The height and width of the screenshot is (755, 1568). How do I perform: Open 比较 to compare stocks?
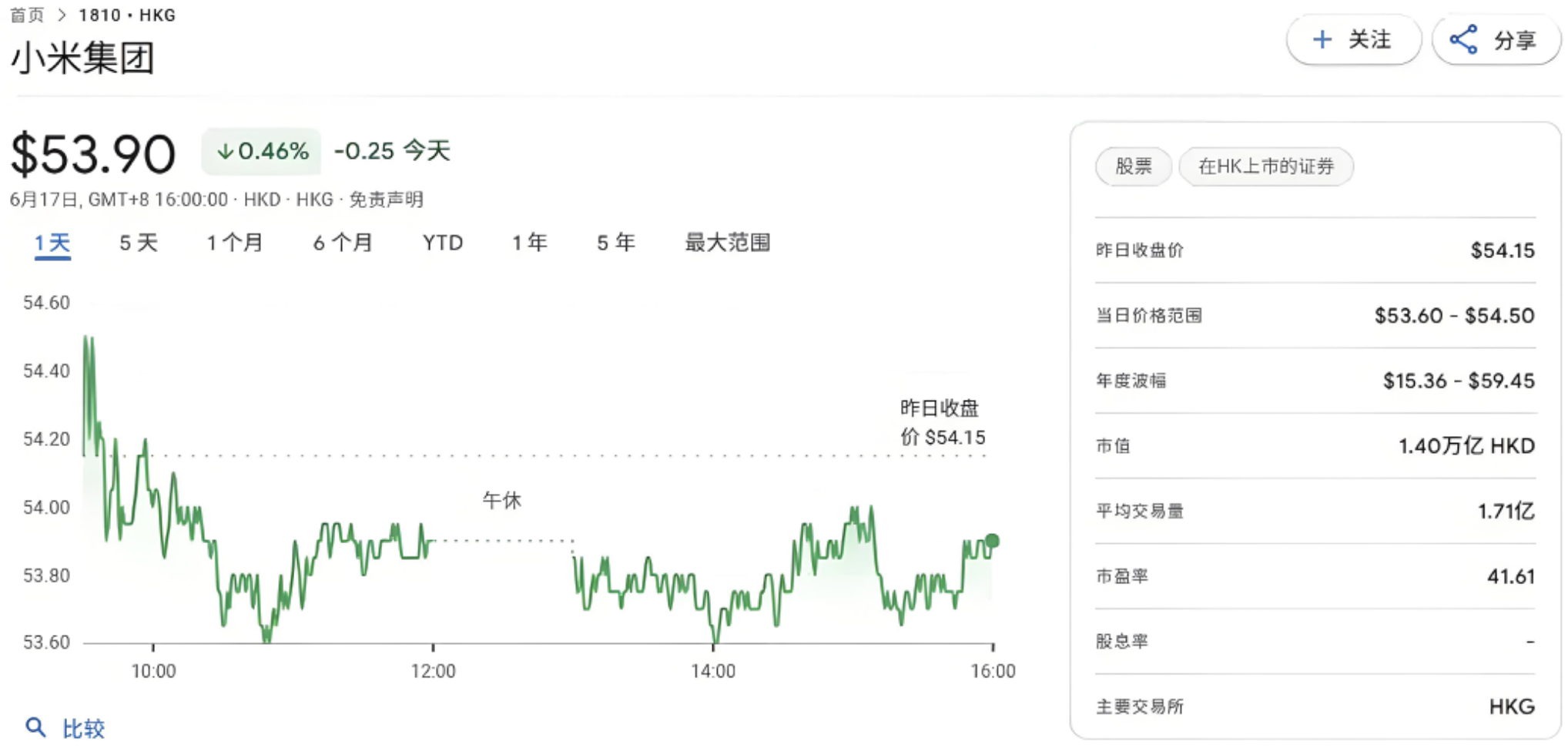point(66,728)
